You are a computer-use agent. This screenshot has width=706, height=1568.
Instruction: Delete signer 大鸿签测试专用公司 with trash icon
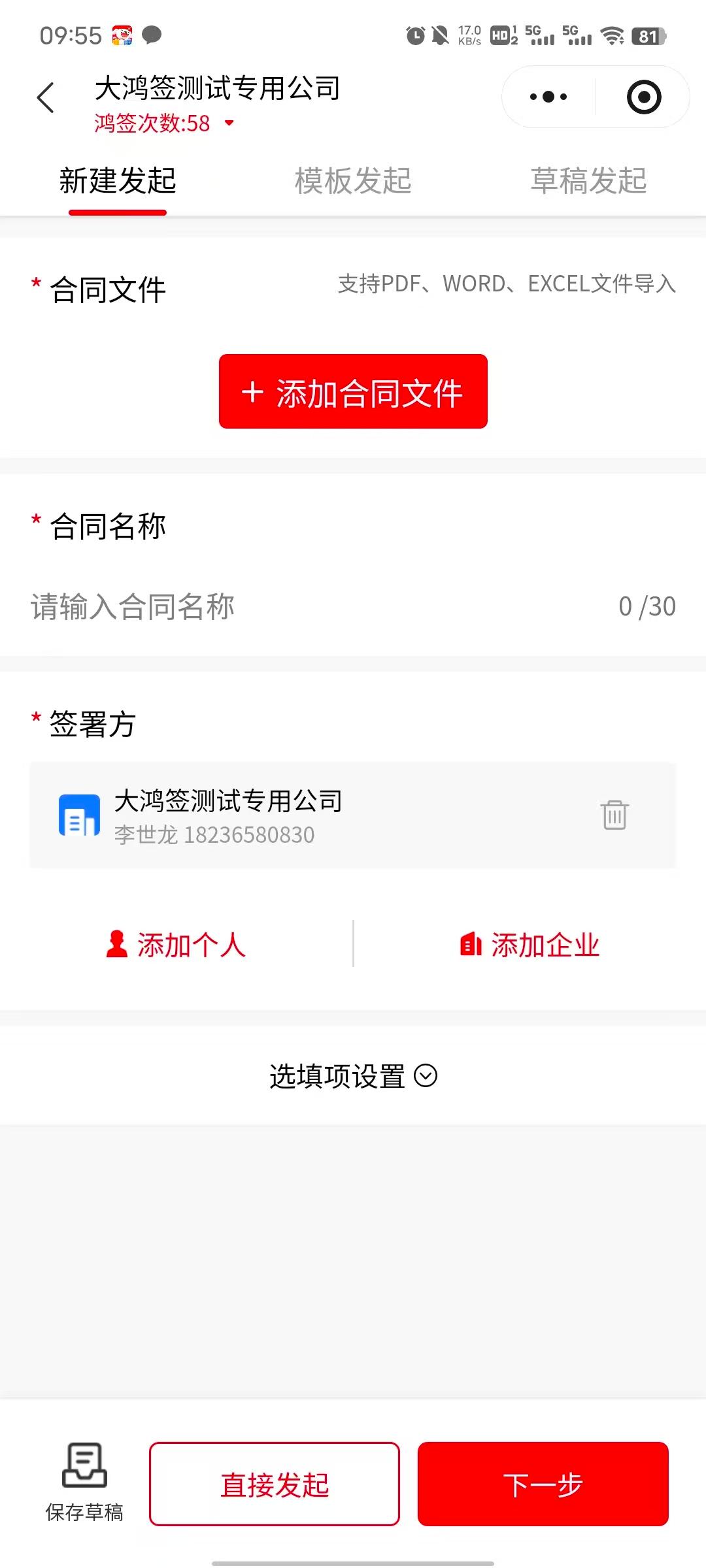coord(614,815)
